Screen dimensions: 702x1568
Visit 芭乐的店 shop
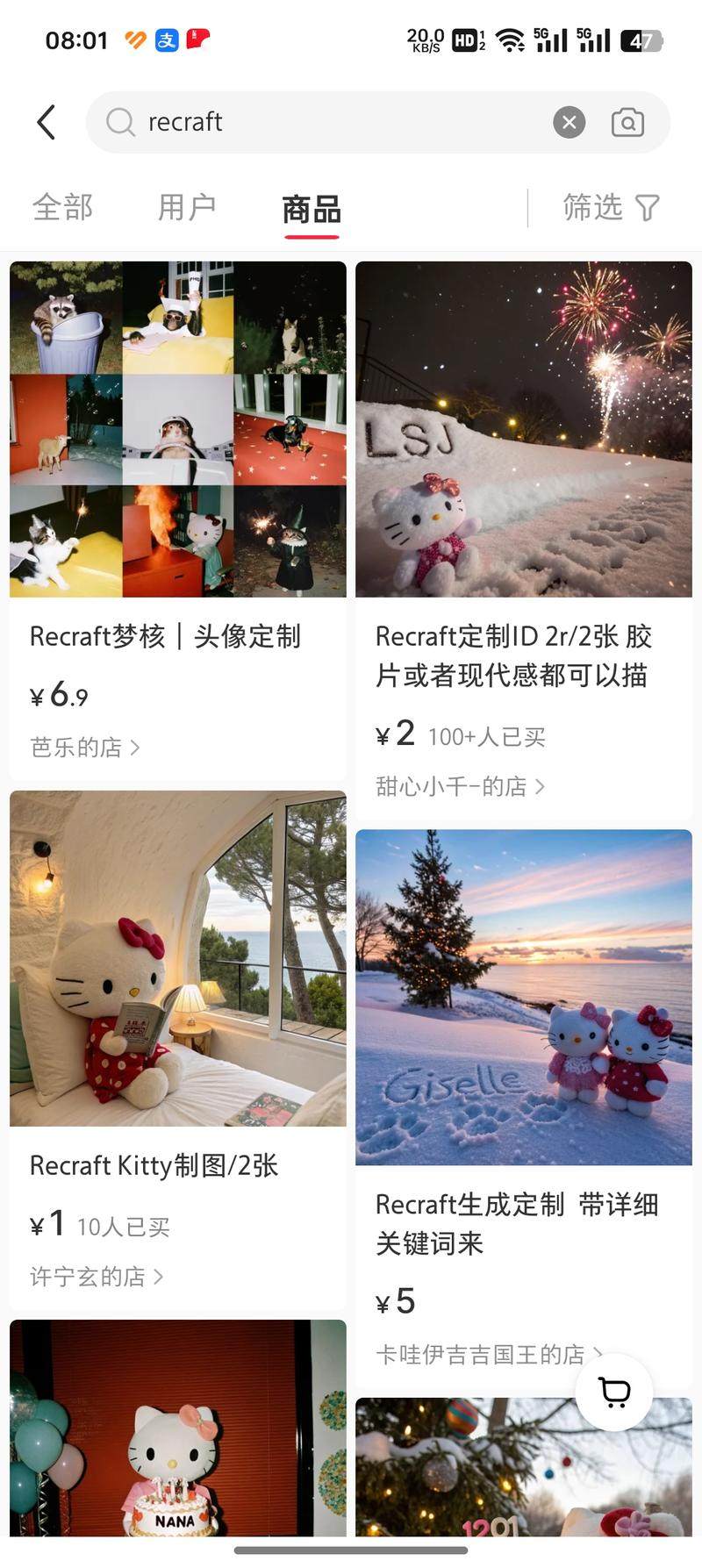click(x=84, y=748)
